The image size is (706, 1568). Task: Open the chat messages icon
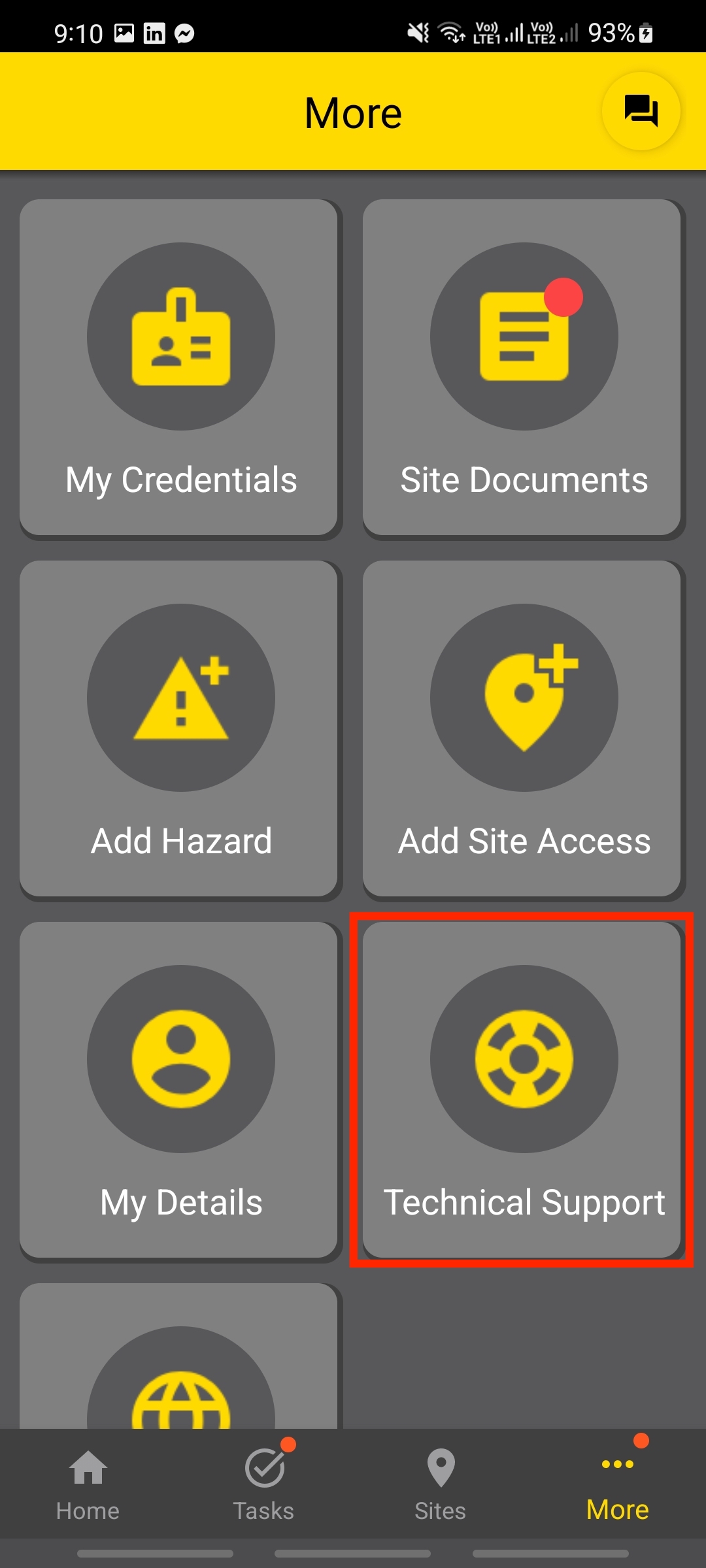(x=641, y=111)
